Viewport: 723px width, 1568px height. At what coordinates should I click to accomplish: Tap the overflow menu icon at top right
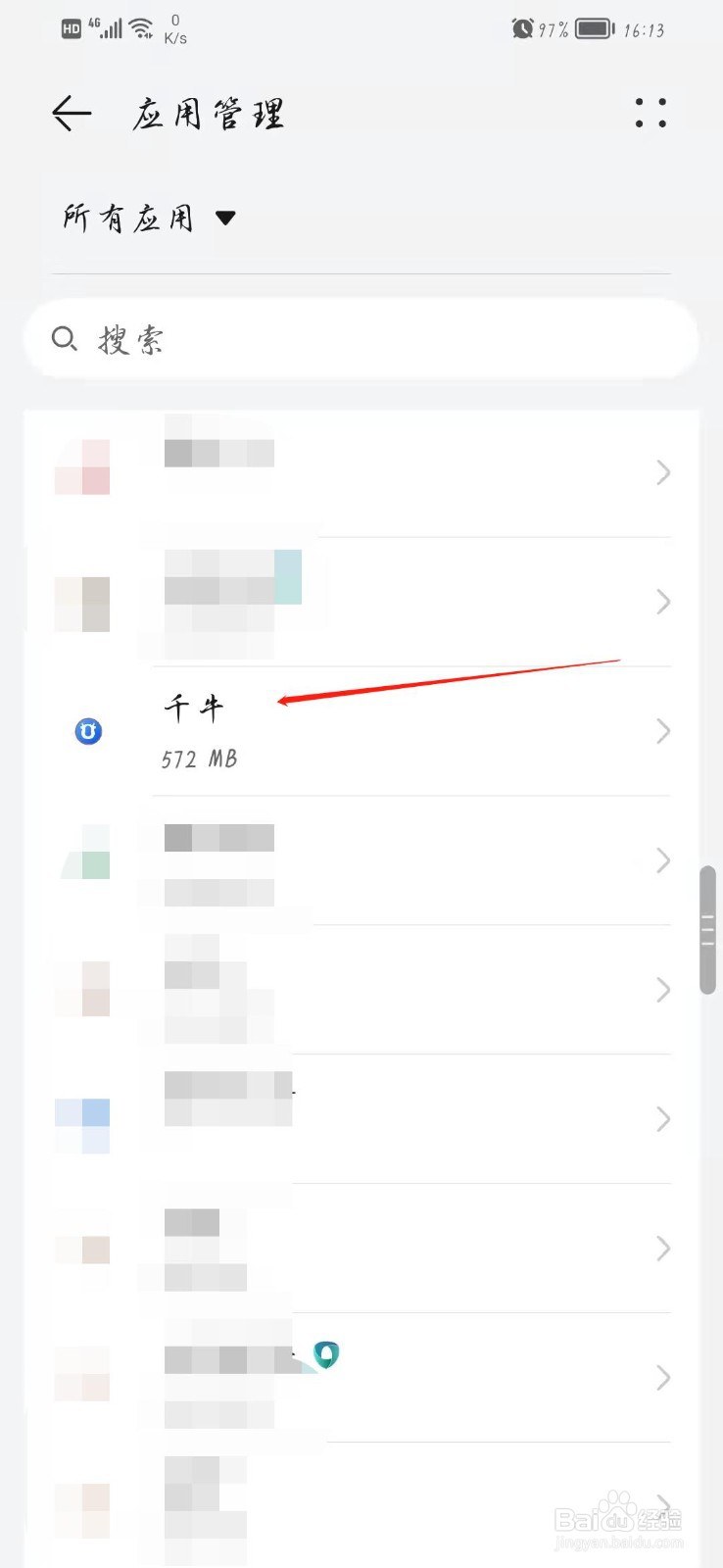pyautogui.click(x=651, y=115)
